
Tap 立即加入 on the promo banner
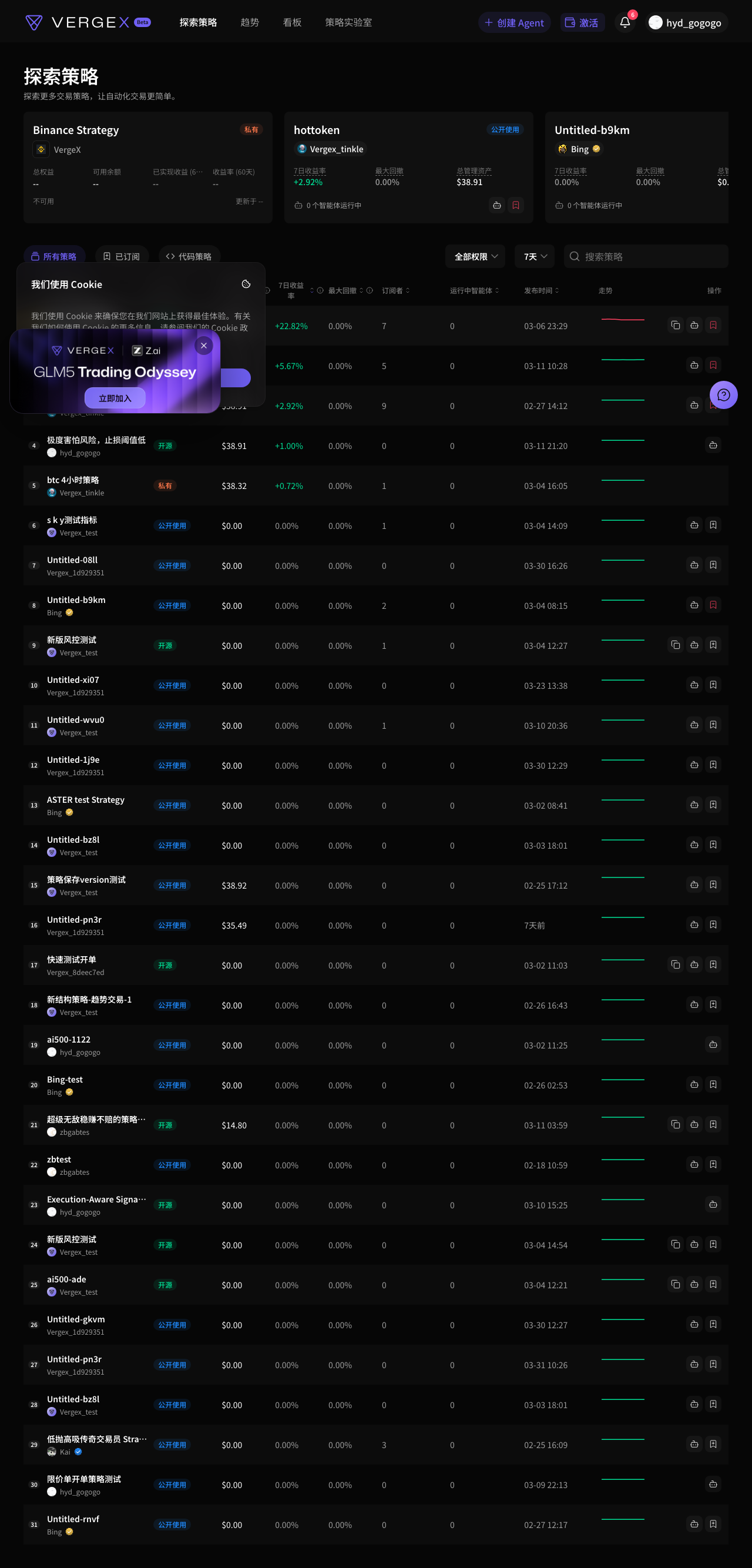click(x=115, y=398)
